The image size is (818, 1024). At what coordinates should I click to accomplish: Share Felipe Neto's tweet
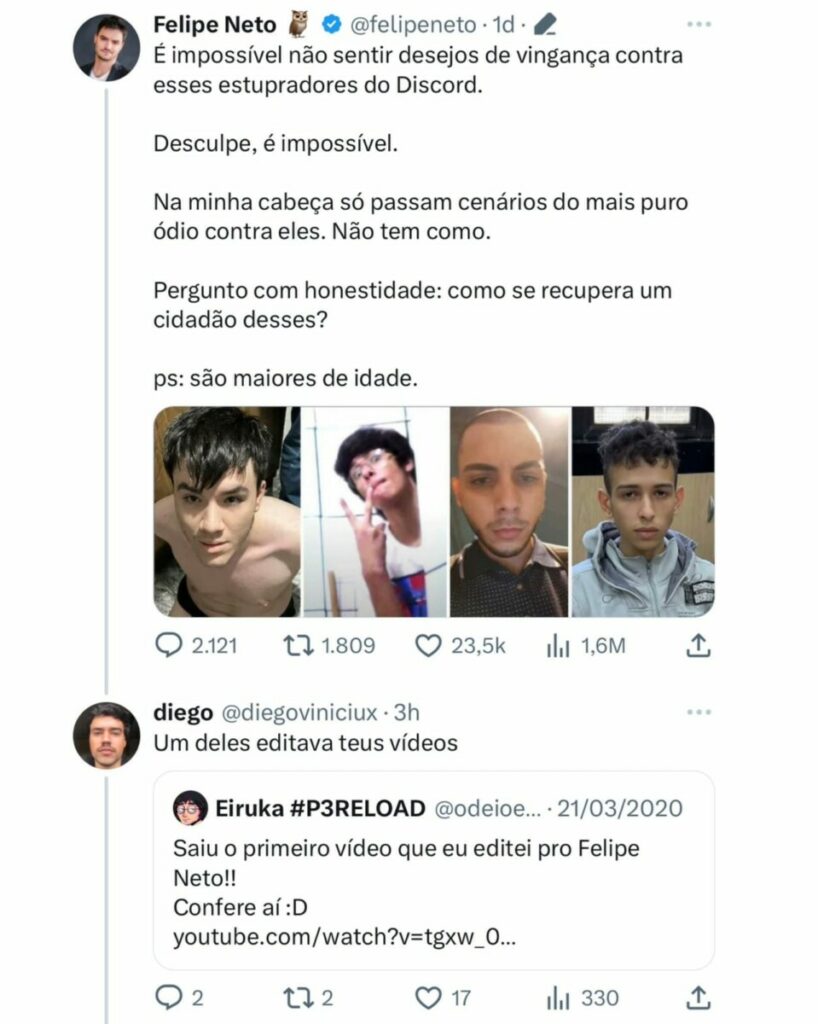click(698, 646)
